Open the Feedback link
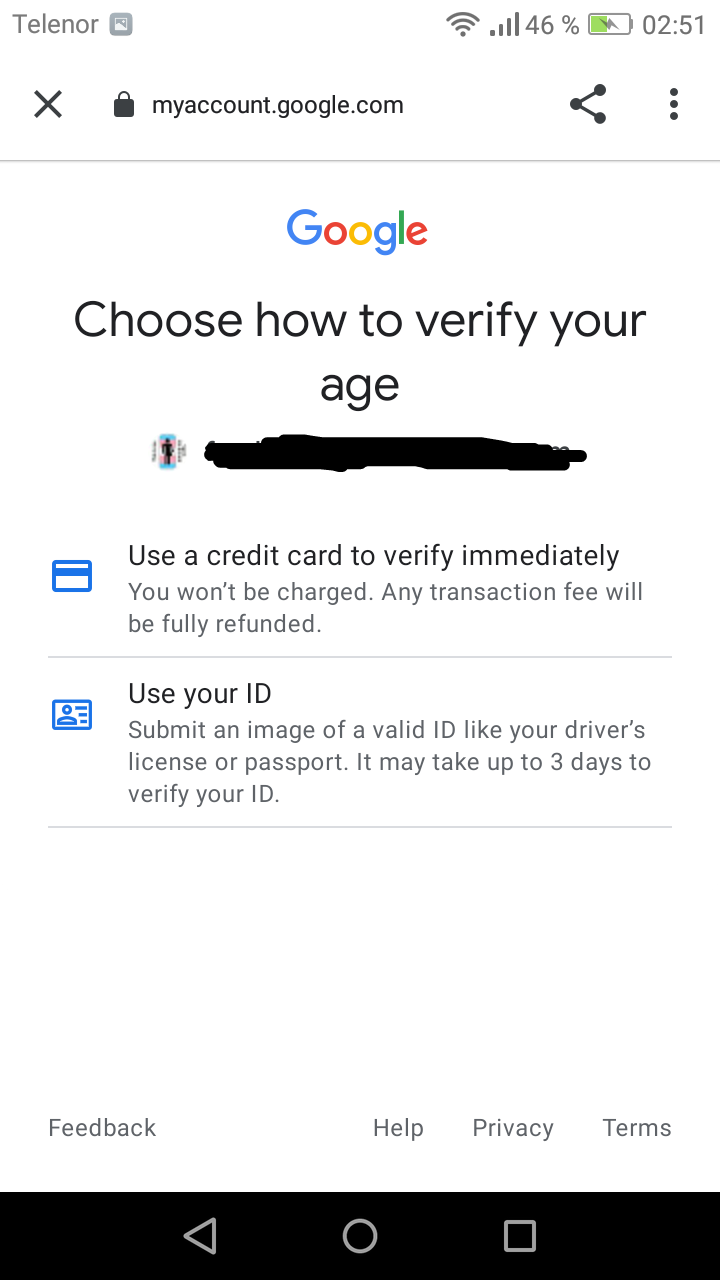The height and width of the screenshot is (1280, 720). (x=102, y=1128)
